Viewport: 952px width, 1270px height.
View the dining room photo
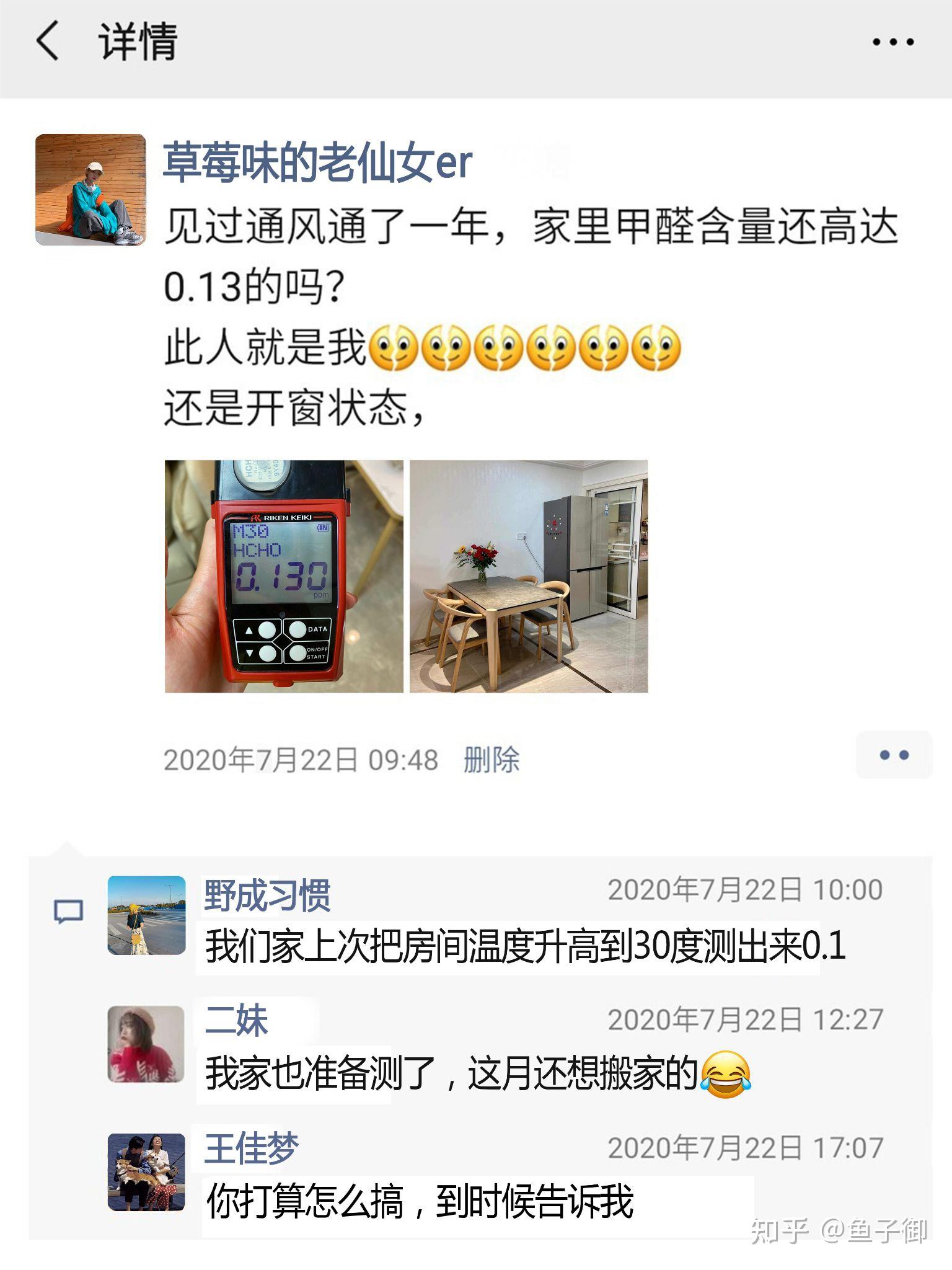pyautogui.click(x=529, y=575)
